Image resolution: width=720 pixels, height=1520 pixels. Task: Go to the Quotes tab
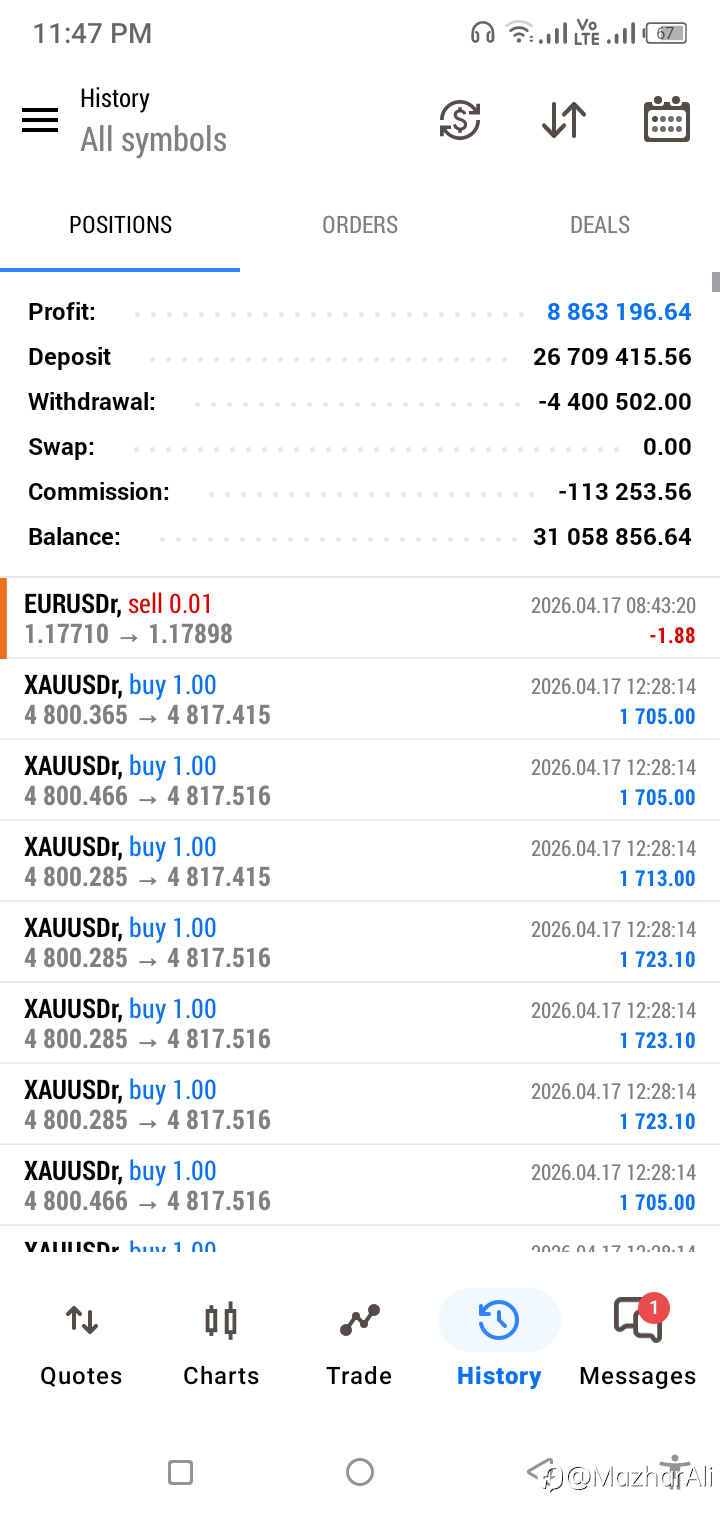[81, 1345]
